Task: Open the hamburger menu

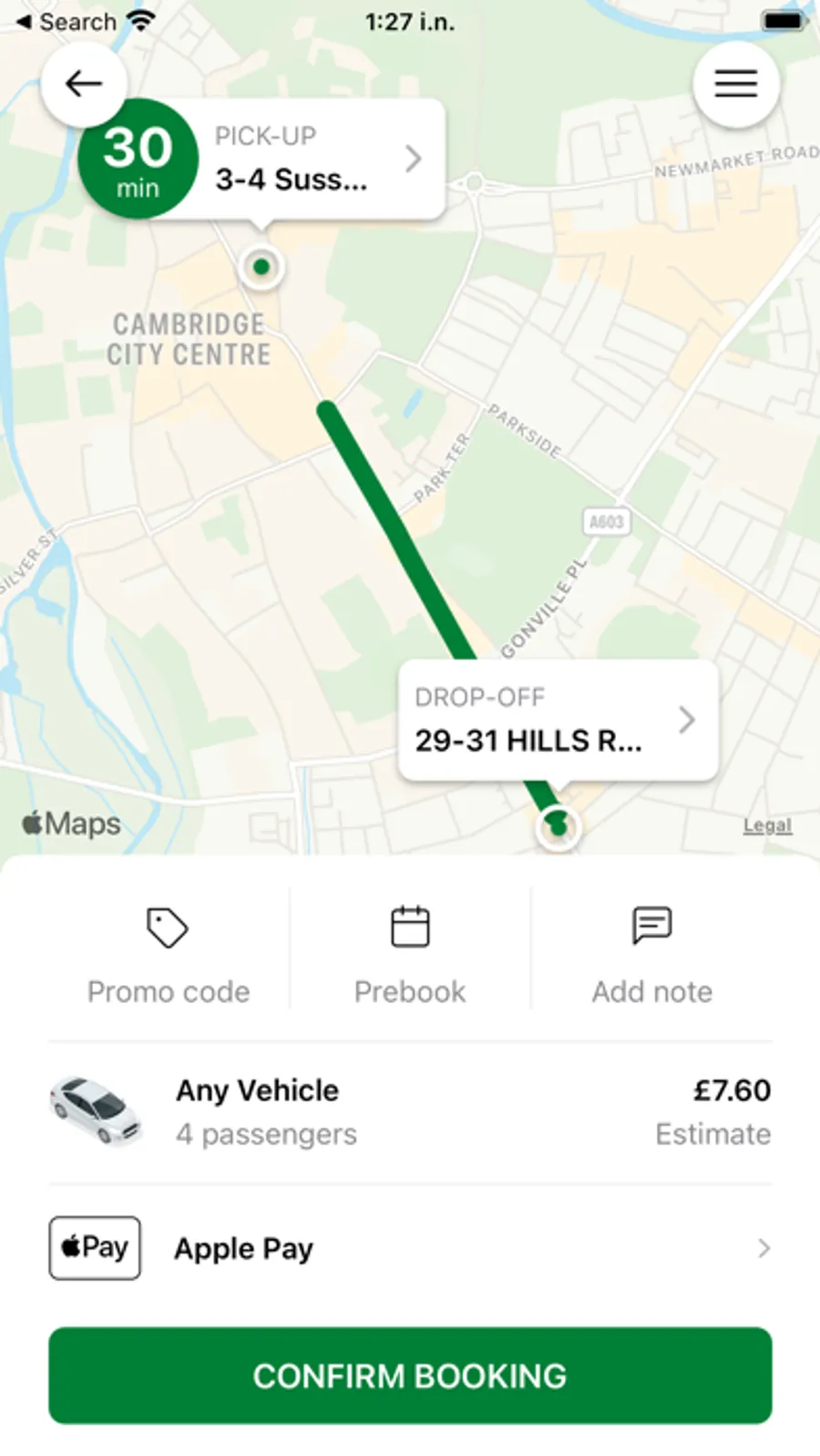Action: 735,84
